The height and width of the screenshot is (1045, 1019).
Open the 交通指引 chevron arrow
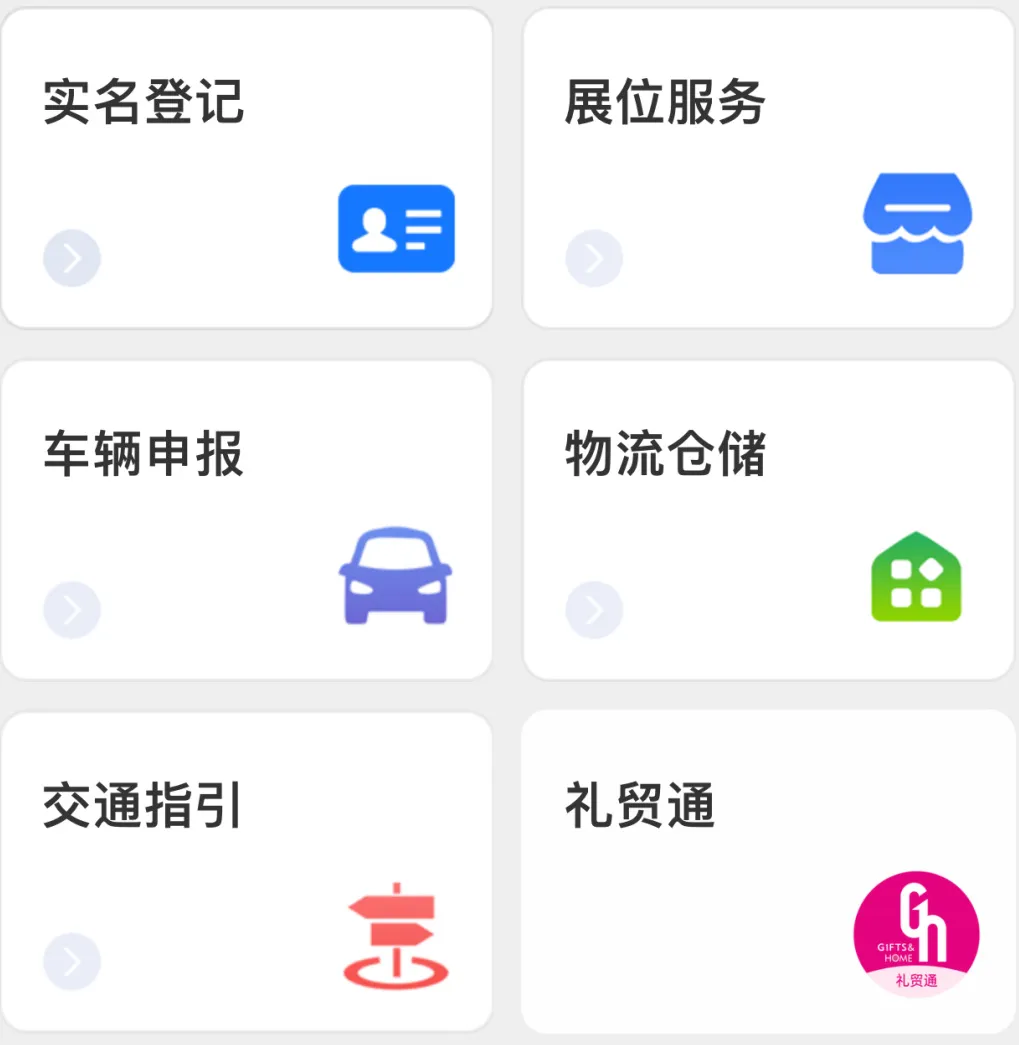71,962
